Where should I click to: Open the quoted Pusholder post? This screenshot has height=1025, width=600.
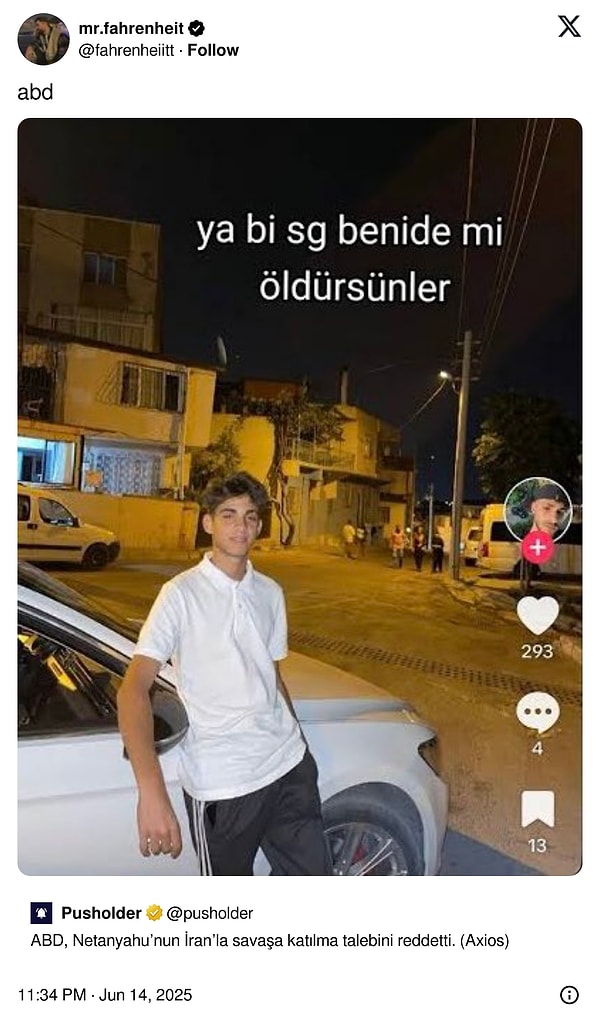click(x=299, y=926)
